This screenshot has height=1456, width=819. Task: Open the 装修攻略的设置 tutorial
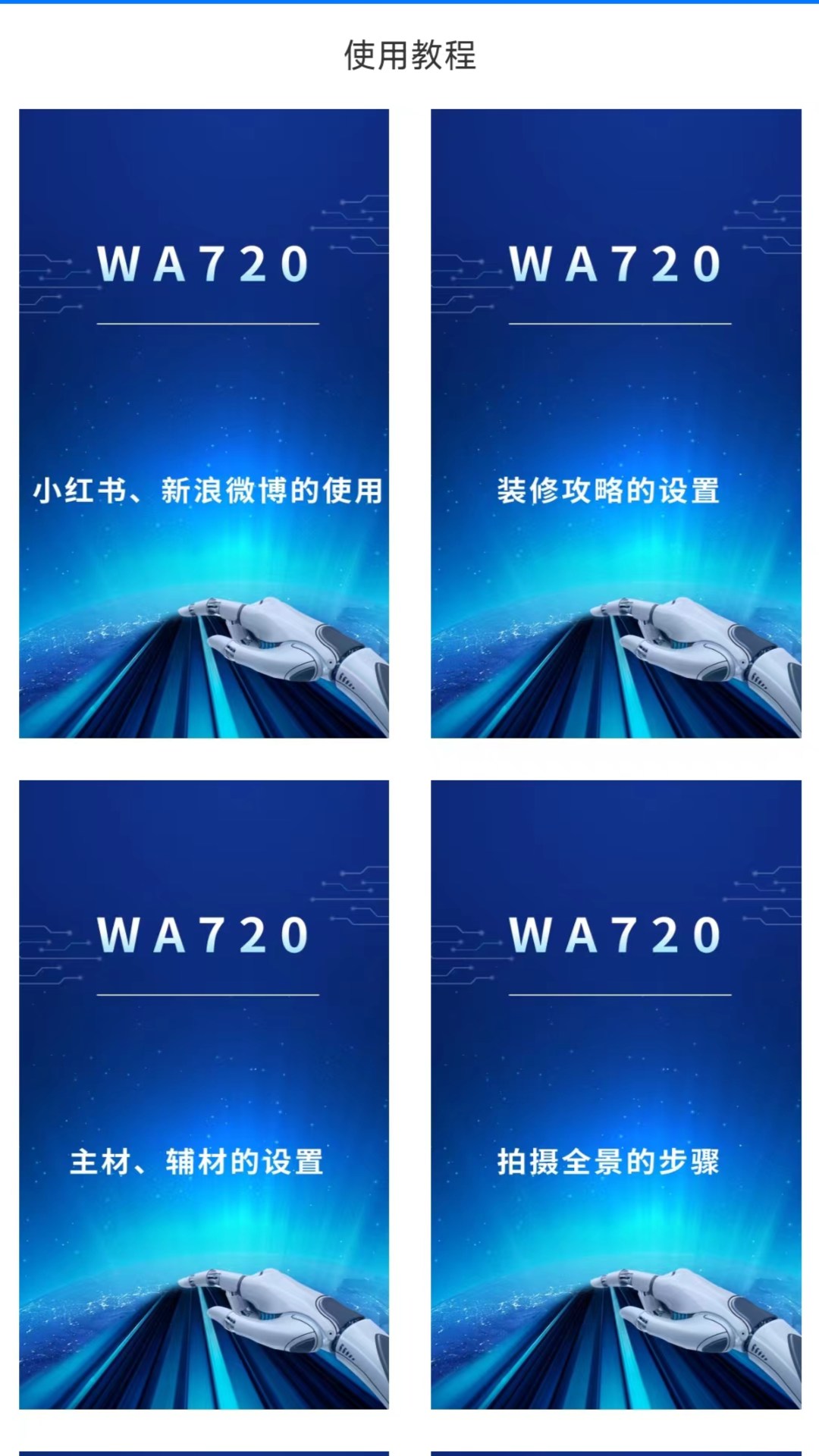pyautogui.click(x=616, y=423)
